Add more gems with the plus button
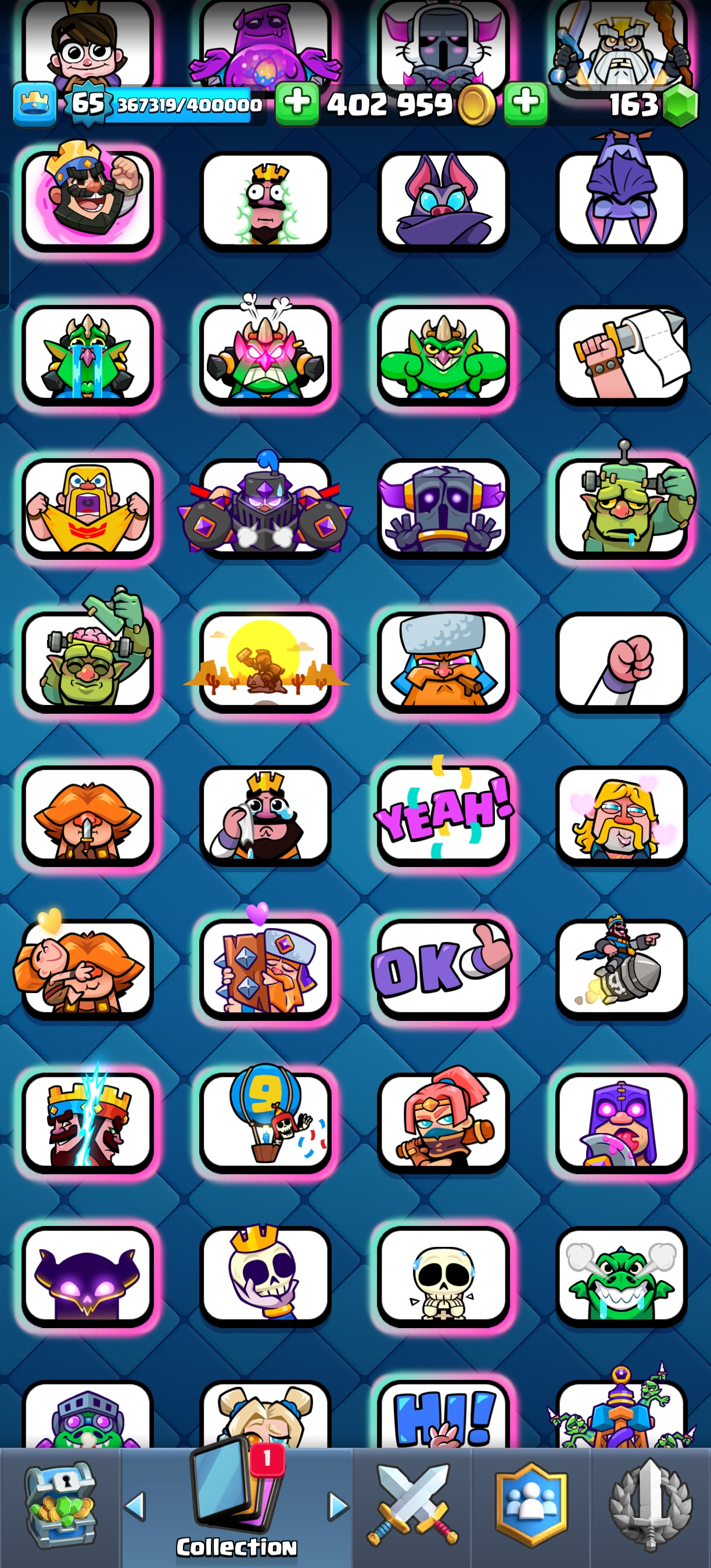The width and height of the screenshot is (711, 1568). pos(525,105)
